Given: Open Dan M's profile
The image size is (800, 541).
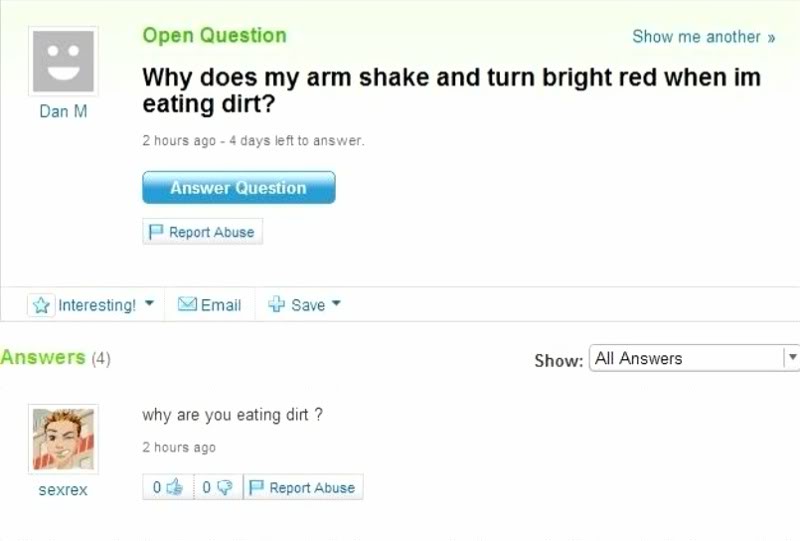Looking at the screenshot, I should 63,111.
